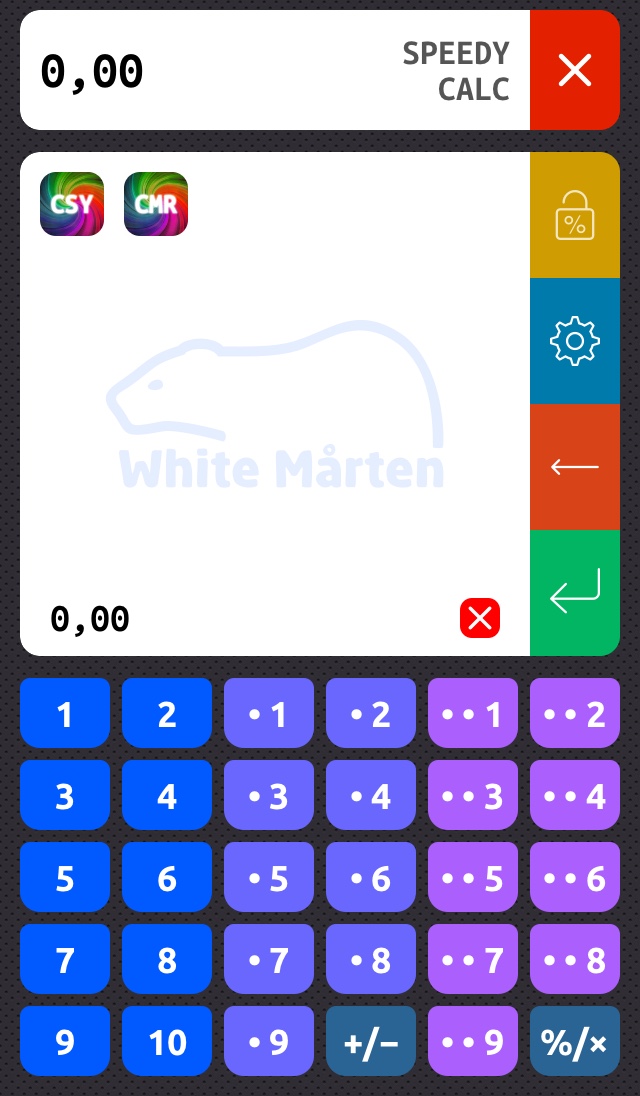
Task: Tap the blue 1 key
Action: [x=65, y=713]
